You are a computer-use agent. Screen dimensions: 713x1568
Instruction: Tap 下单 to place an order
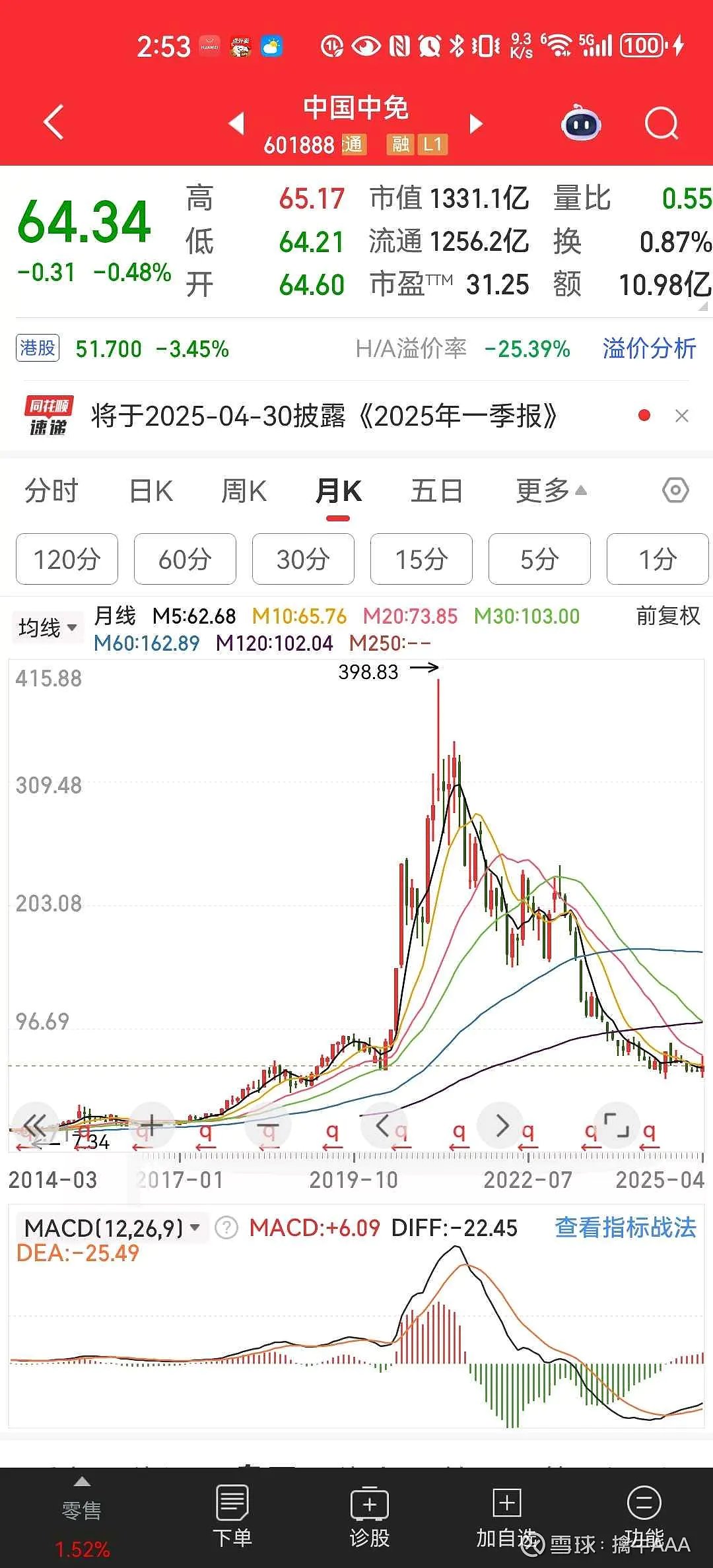(232, 1517)
